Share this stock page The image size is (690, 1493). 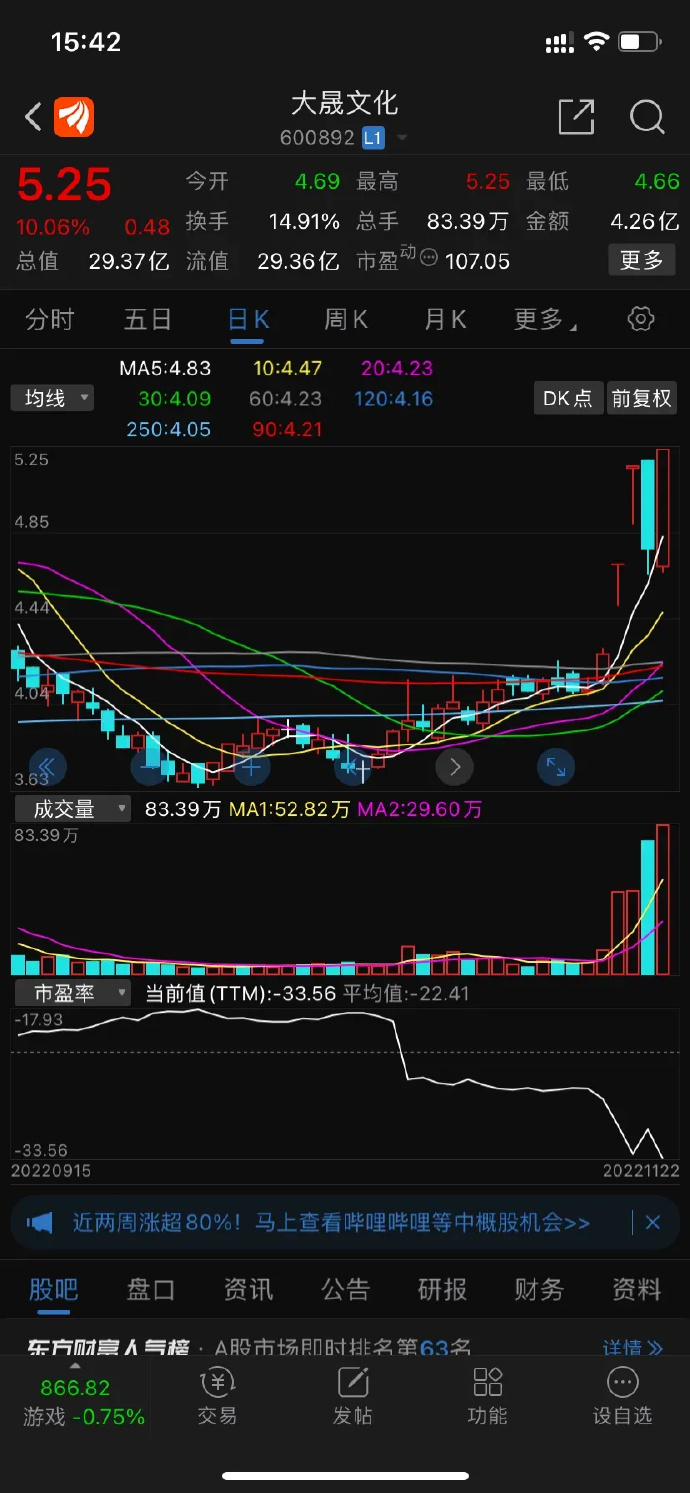pos(576,117)
